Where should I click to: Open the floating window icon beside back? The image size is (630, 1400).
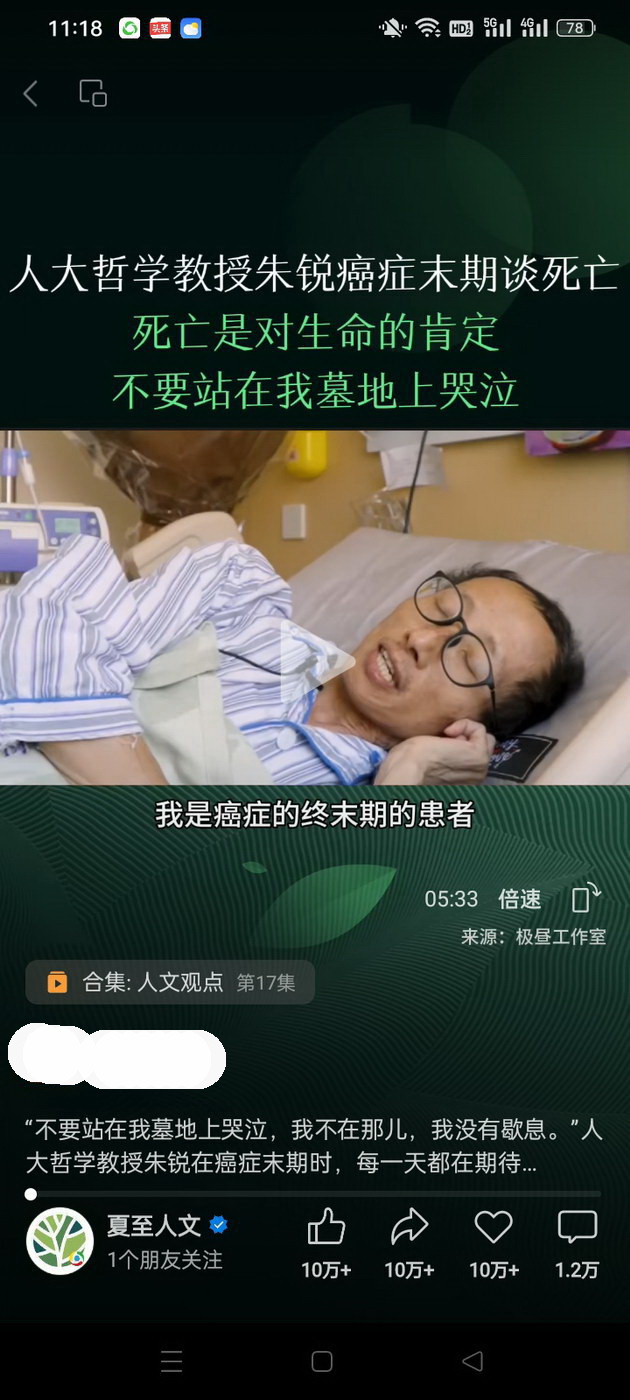tap(93, 93)
